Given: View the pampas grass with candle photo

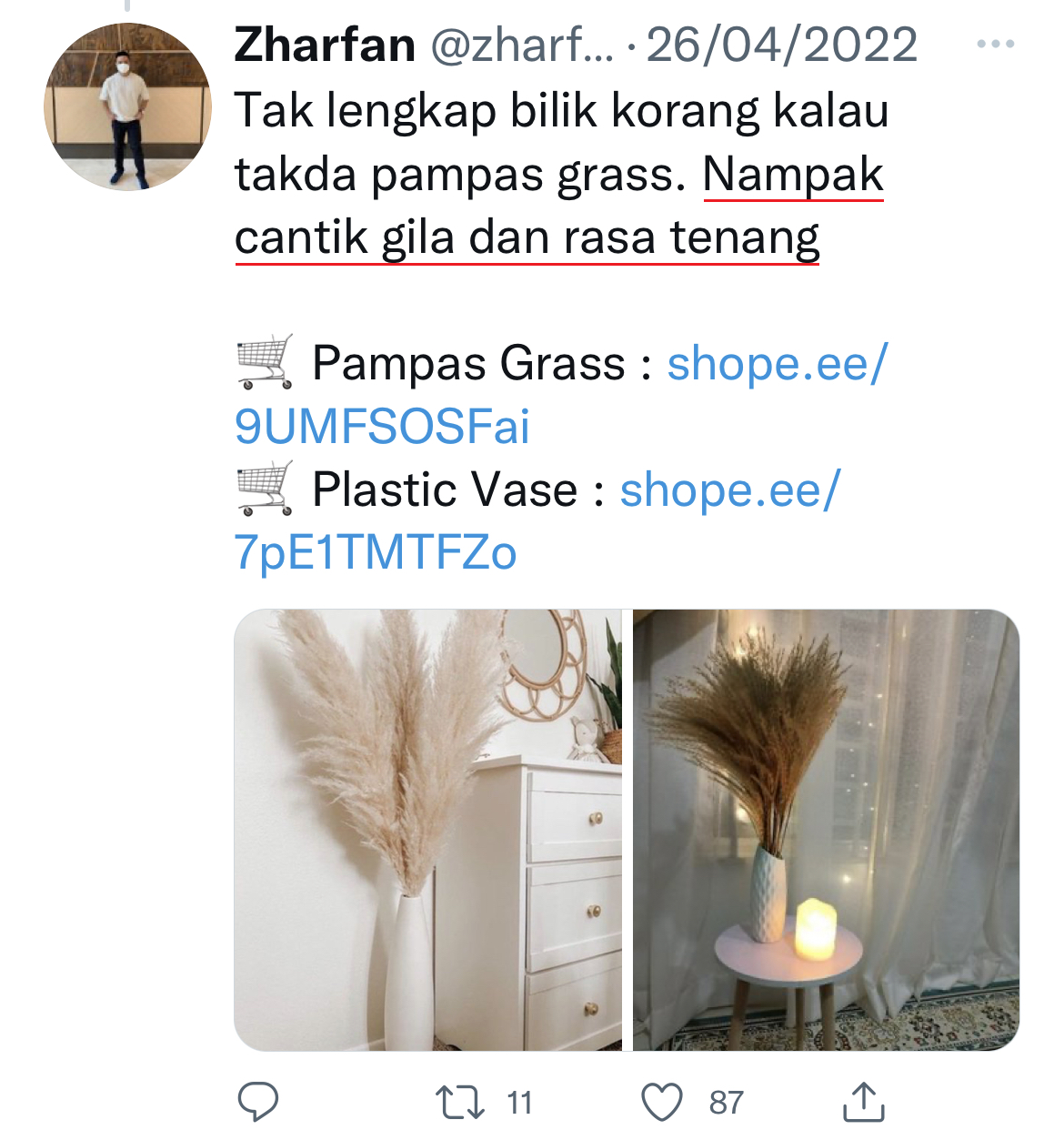Looking at the screenshot, I should tap(826, 830).
